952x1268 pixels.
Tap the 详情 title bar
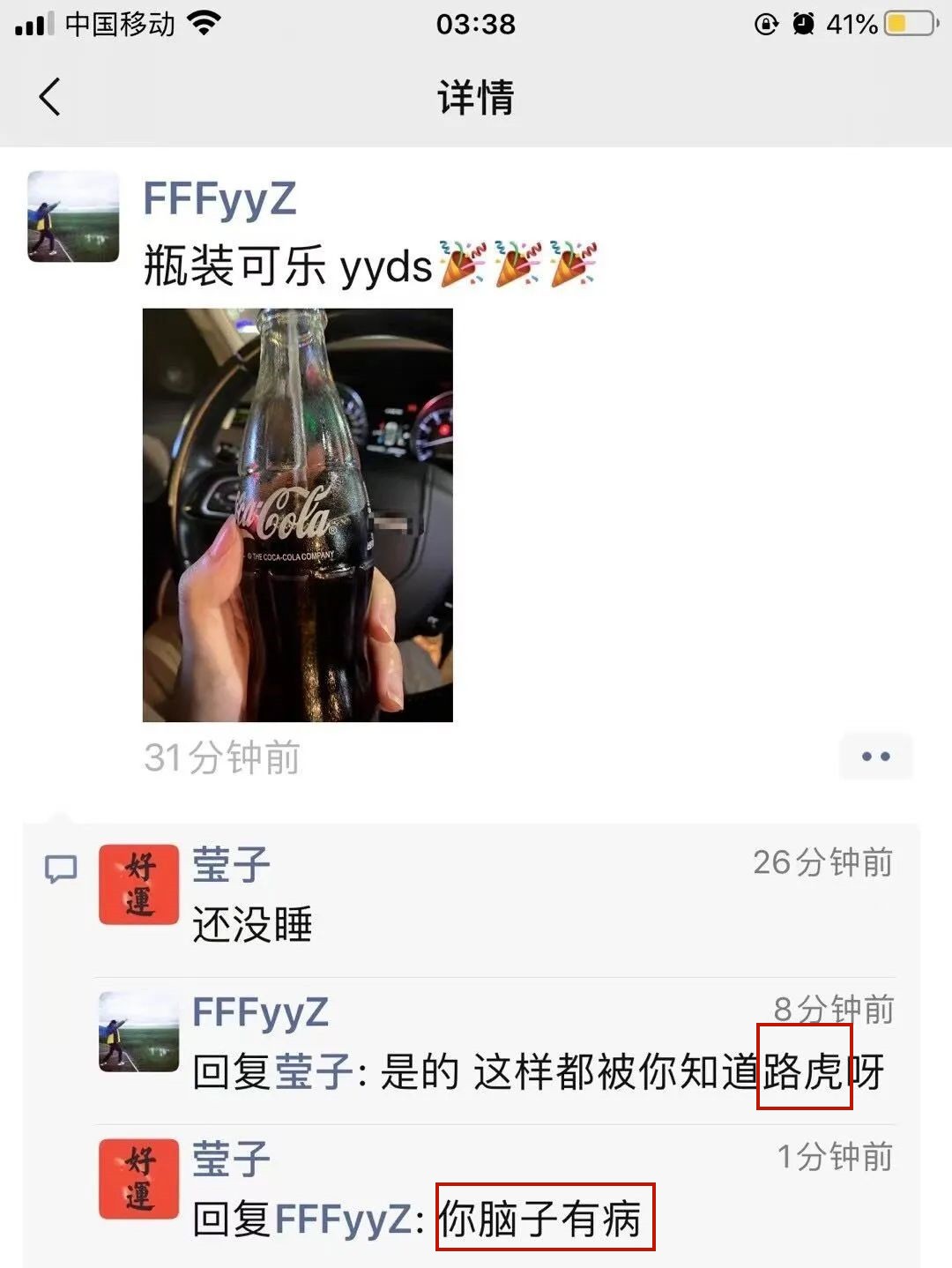tap(476, 97)
